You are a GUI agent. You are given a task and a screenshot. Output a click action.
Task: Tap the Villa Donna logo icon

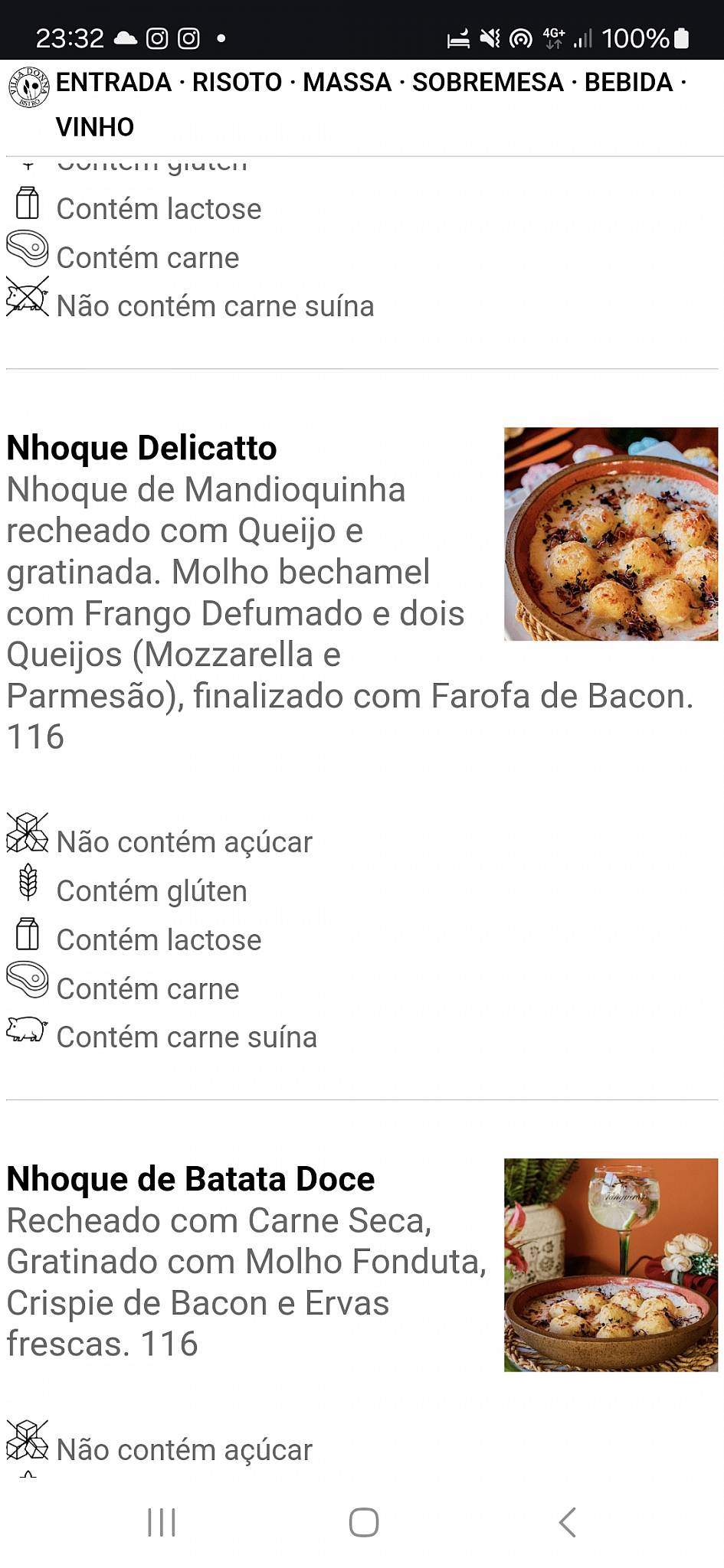[29, 87]
